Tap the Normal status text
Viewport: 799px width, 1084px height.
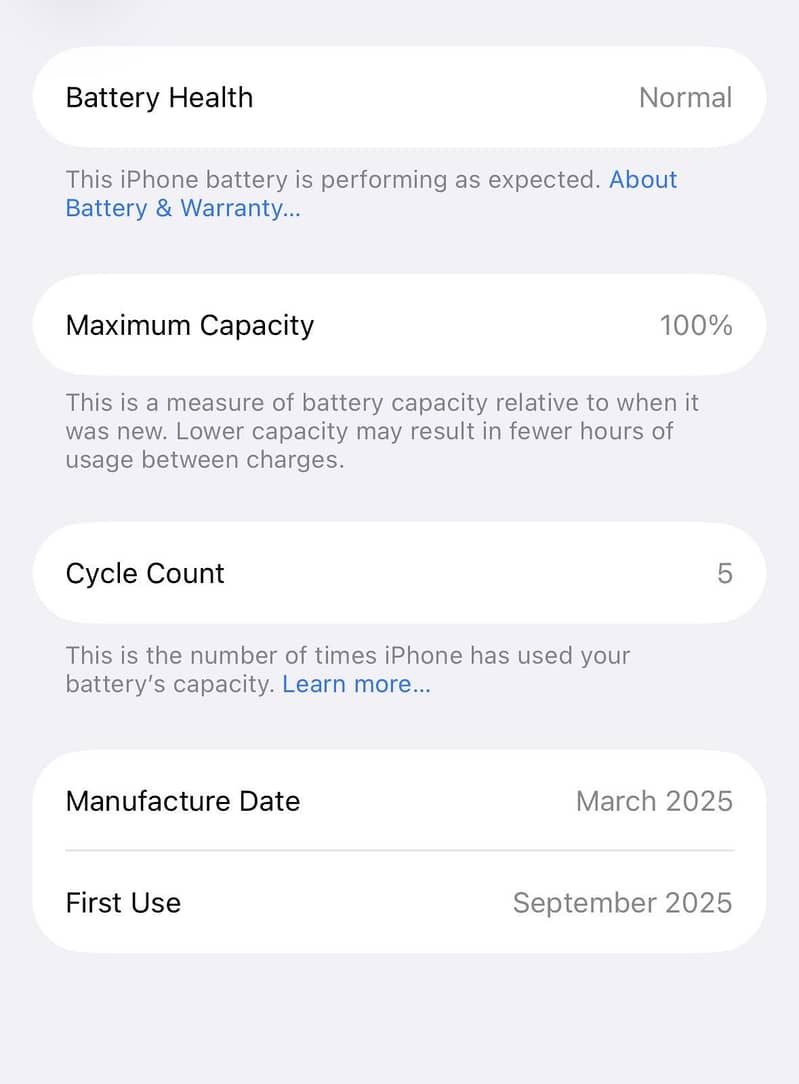[685, 97]
